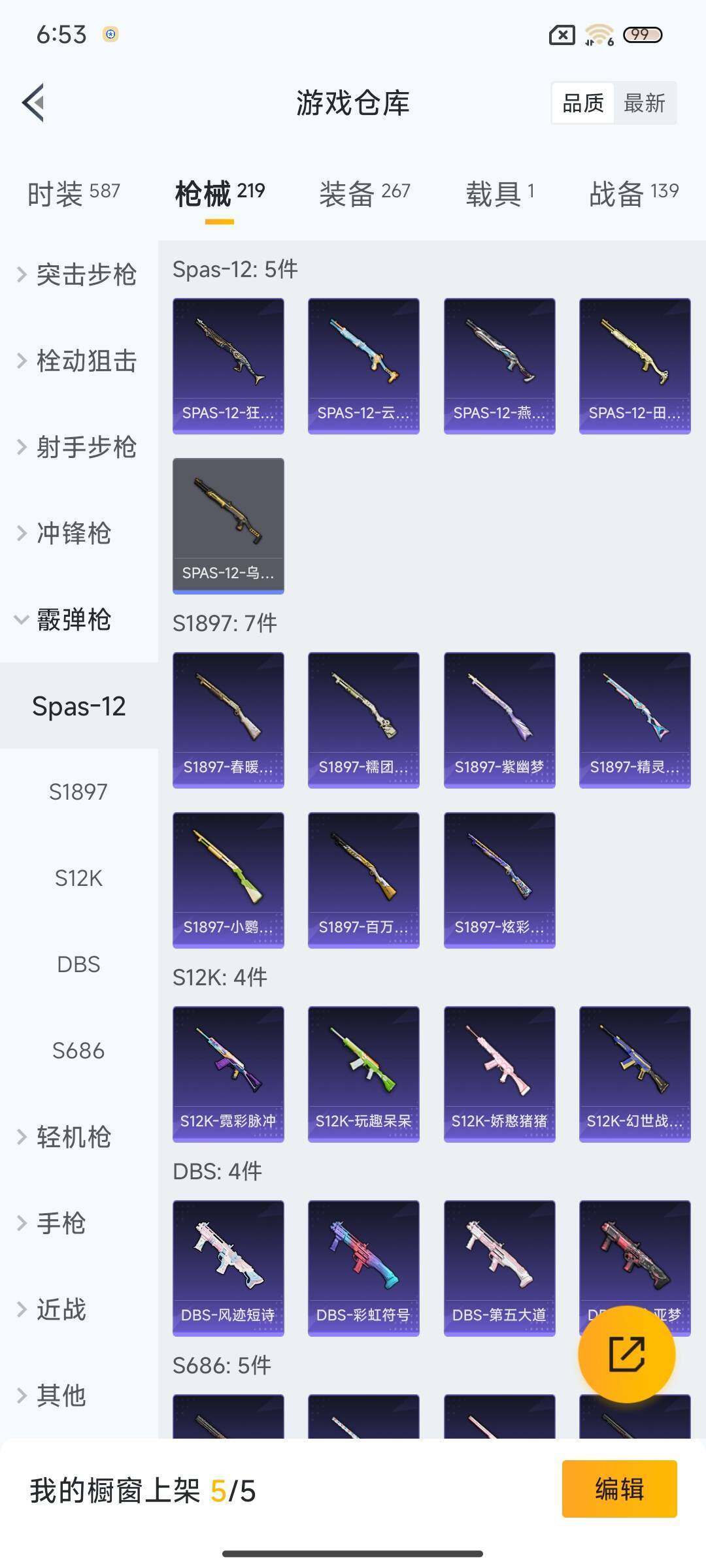Jump to the S686 subcategory
The height and width of the screenshot is (1568, 706).
[78, 1051]
